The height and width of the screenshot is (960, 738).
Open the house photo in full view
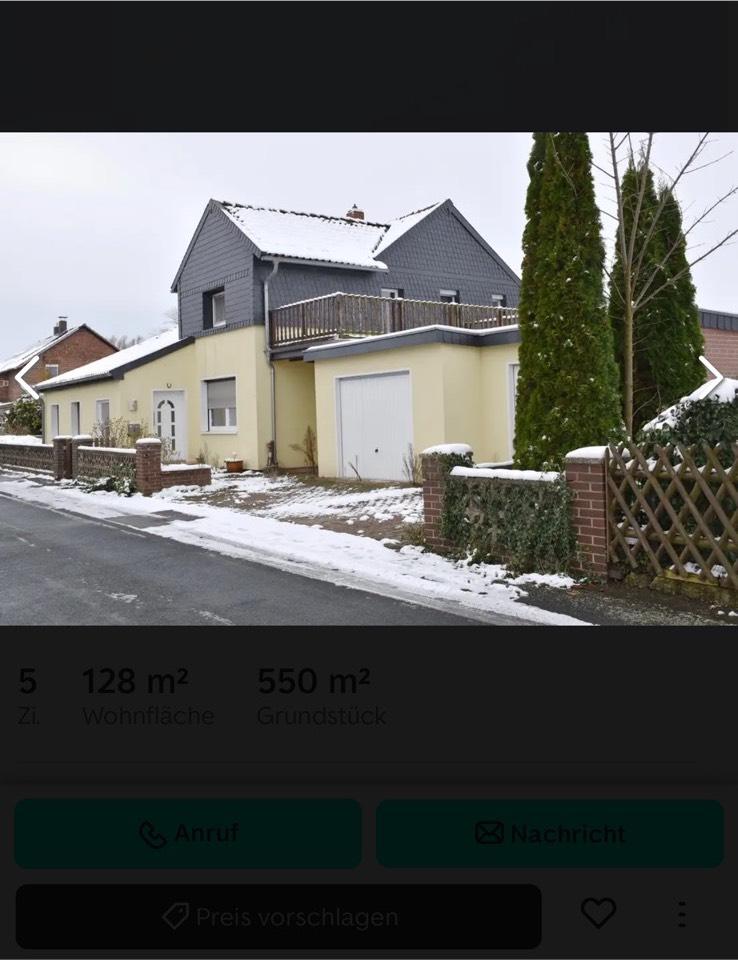coord(369,378)
